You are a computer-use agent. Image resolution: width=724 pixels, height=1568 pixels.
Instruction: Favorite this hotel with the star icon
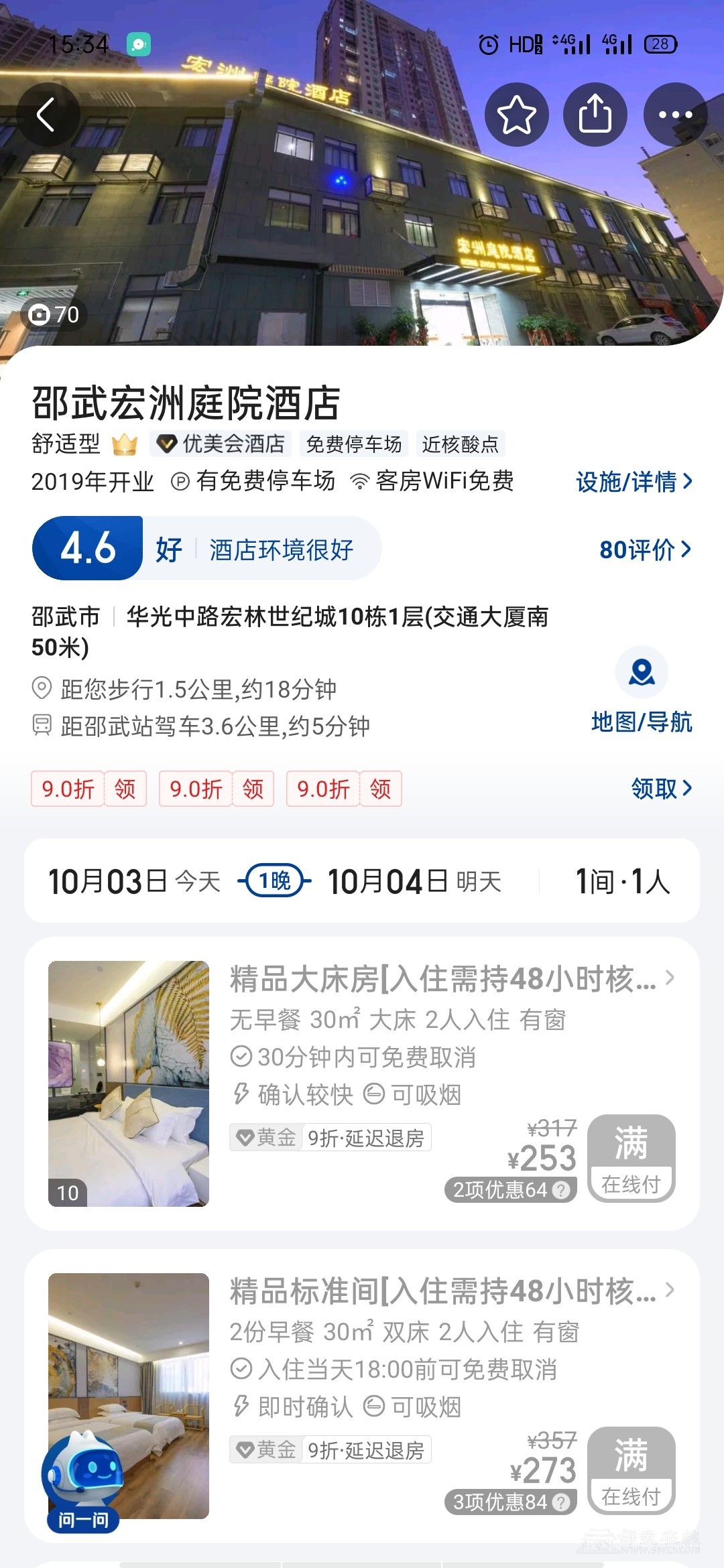(x=516, y=115)
